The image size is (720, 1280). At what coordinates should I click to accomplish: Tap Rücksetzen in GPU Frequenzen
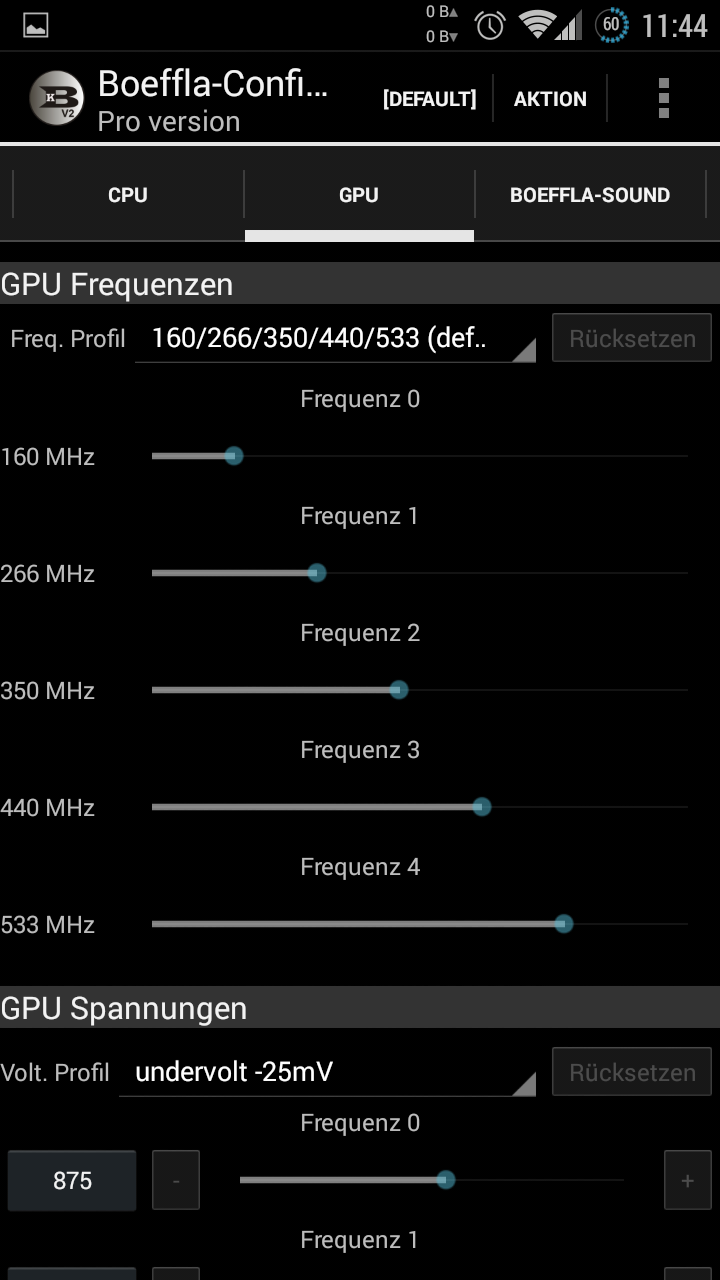click(x=632, y=338)
